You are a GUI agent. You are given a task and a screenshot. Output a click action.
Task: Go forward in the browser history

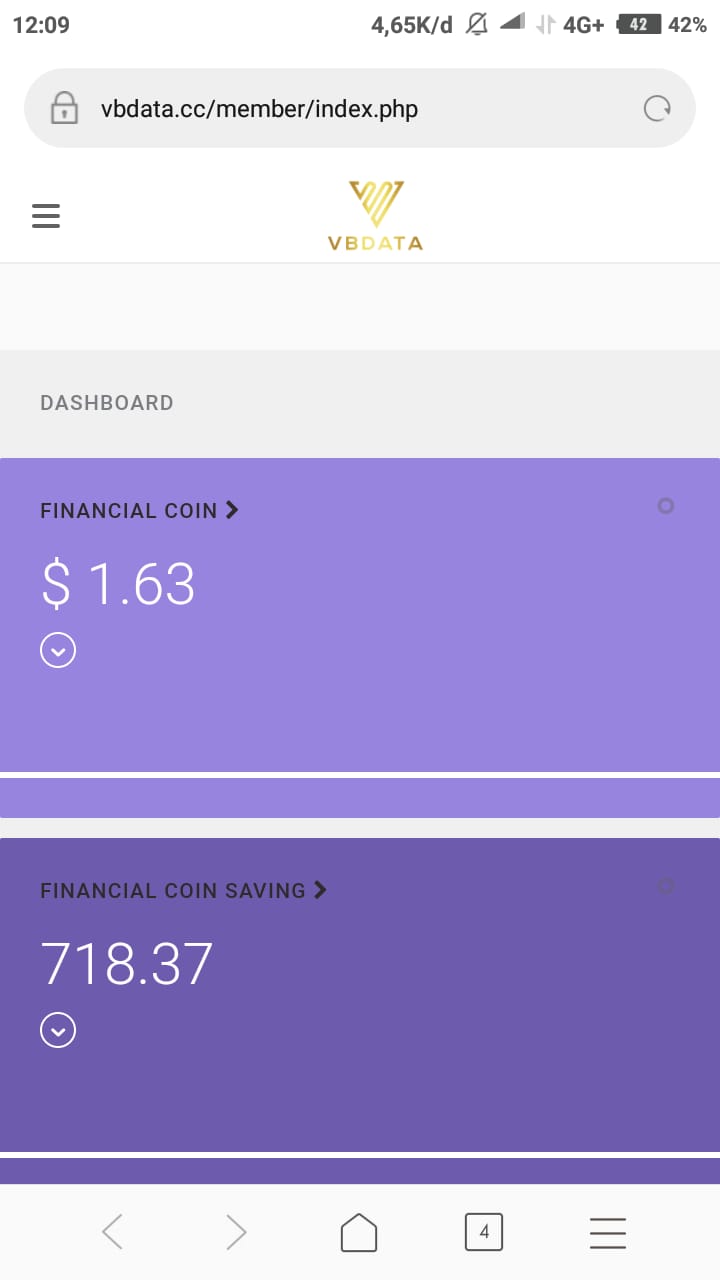pos(236,1232)
